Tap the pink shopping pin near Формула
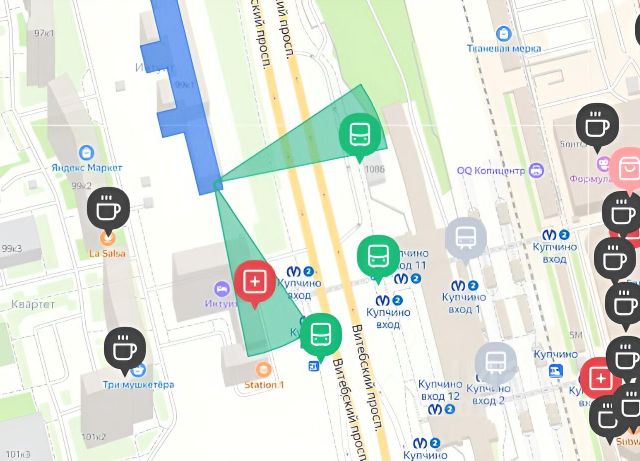Image resolution: width=640 pixels, height=461 pixels. pyautogui.click(x=629, y=169)
